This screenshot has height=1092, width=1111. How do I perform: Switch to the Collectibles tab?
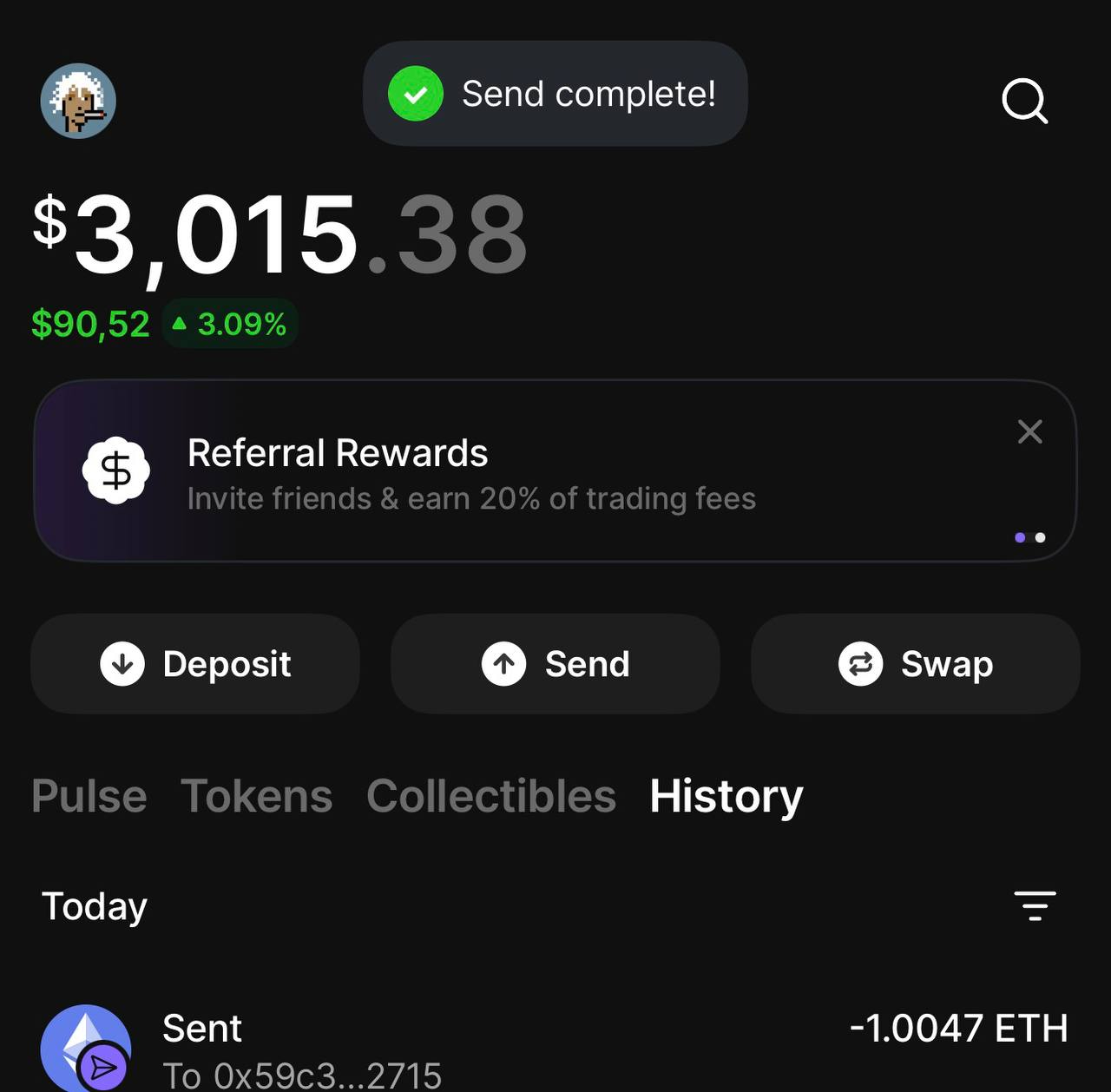tap(491, 796)
